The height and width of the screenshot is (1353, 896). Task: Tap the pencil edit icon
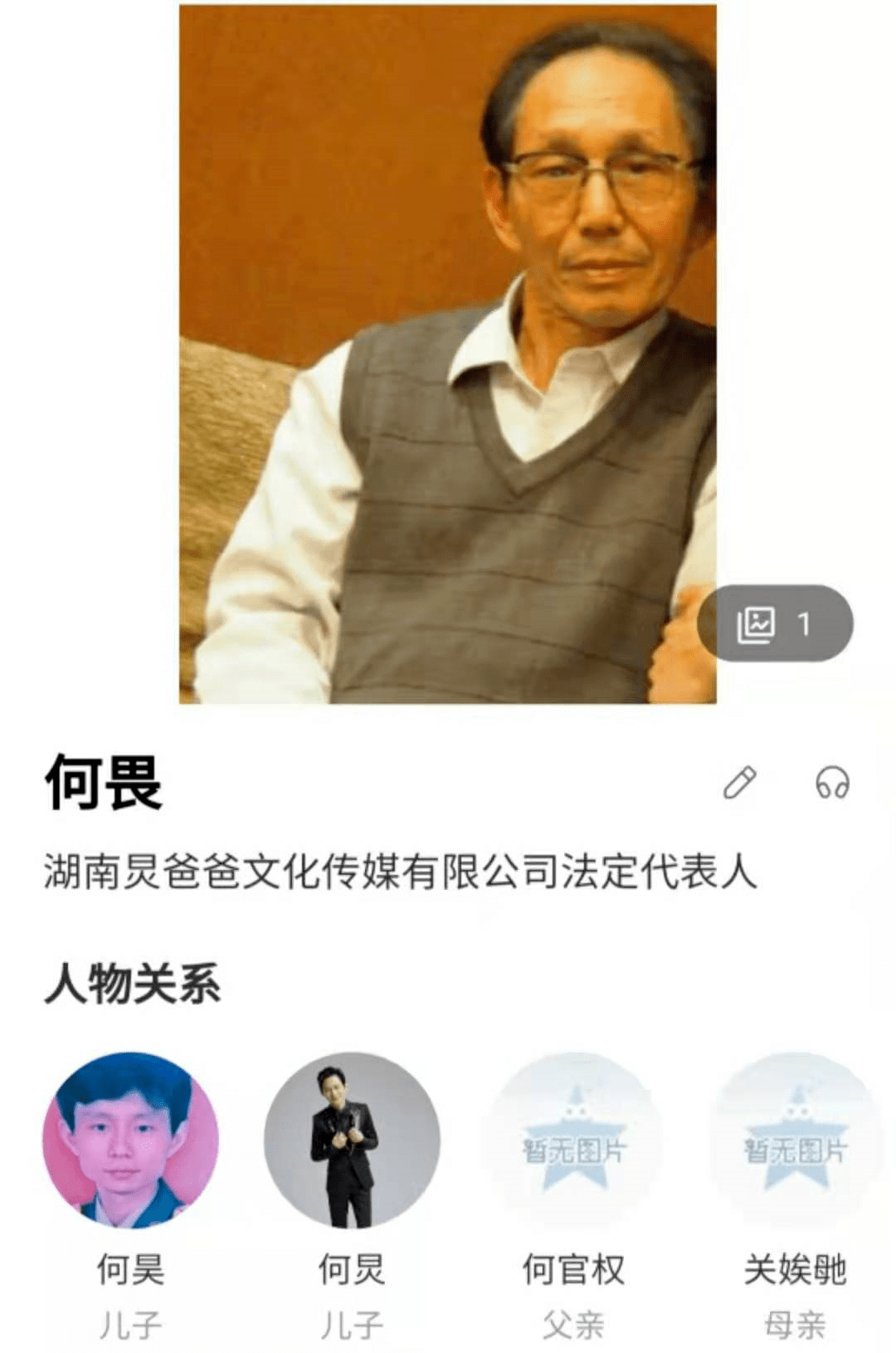739,782
